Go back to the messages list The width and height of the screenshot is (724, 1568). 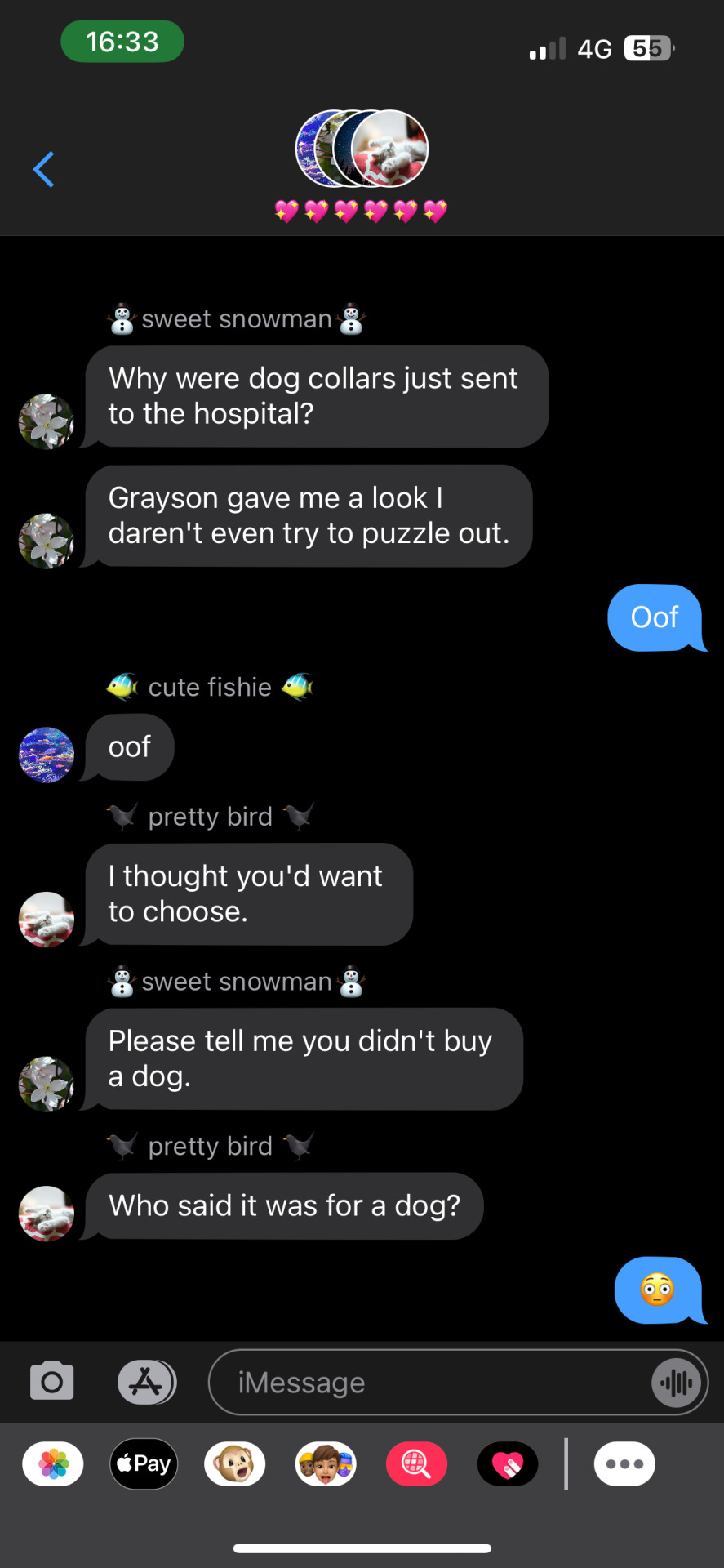pos(44,170)
